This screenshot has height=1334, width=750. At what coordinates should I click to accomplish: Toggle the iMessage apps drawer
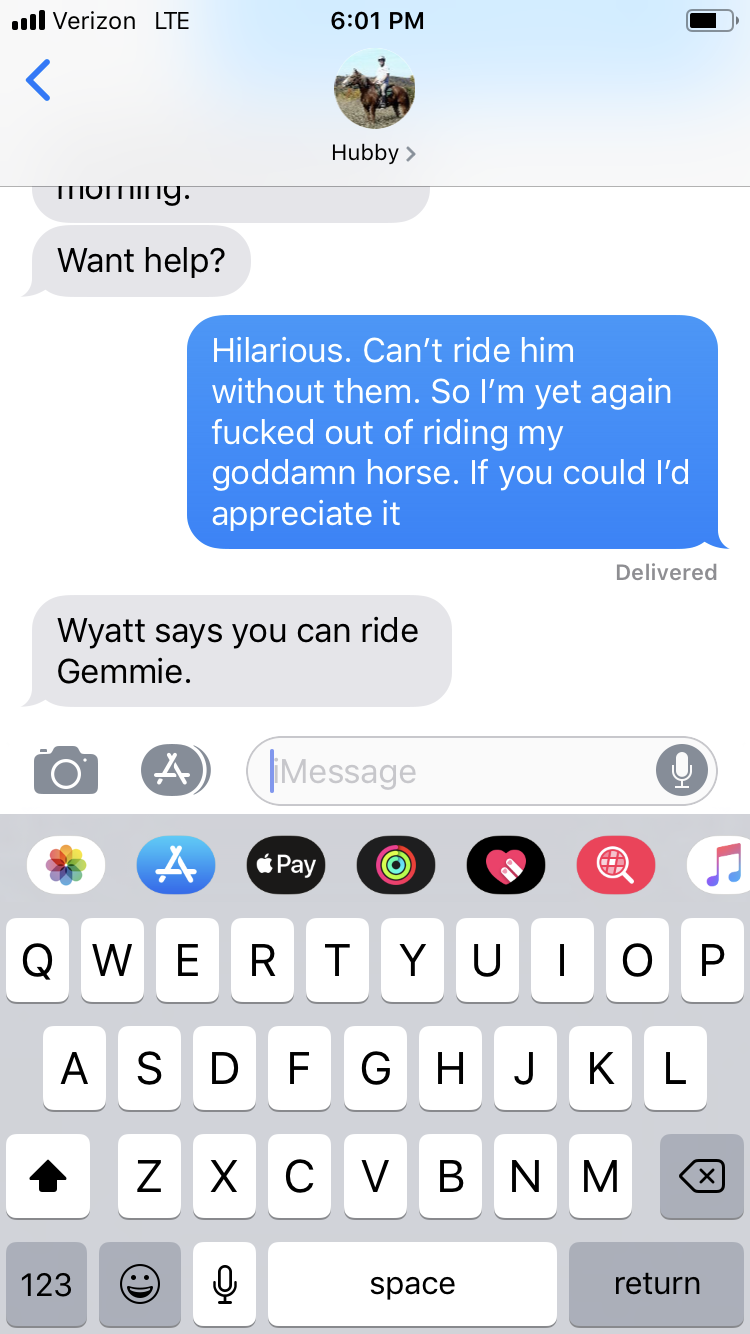coord(174,770)
